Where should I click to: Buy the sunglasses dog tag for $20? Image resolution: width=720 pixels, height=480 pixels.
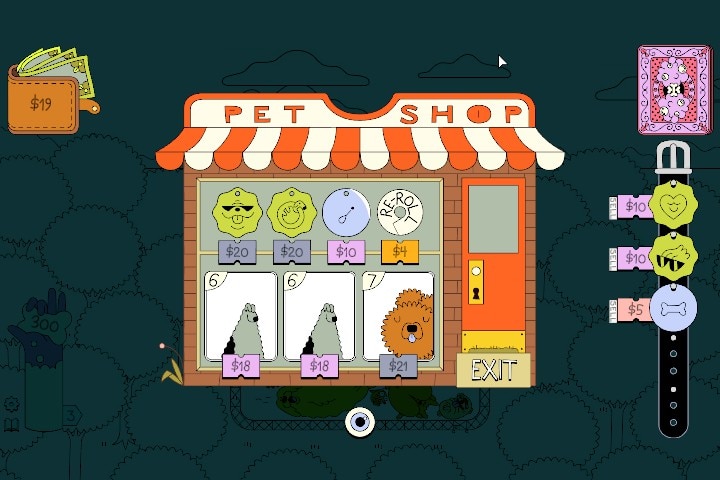pyautogui.click(x=237, y=212)
